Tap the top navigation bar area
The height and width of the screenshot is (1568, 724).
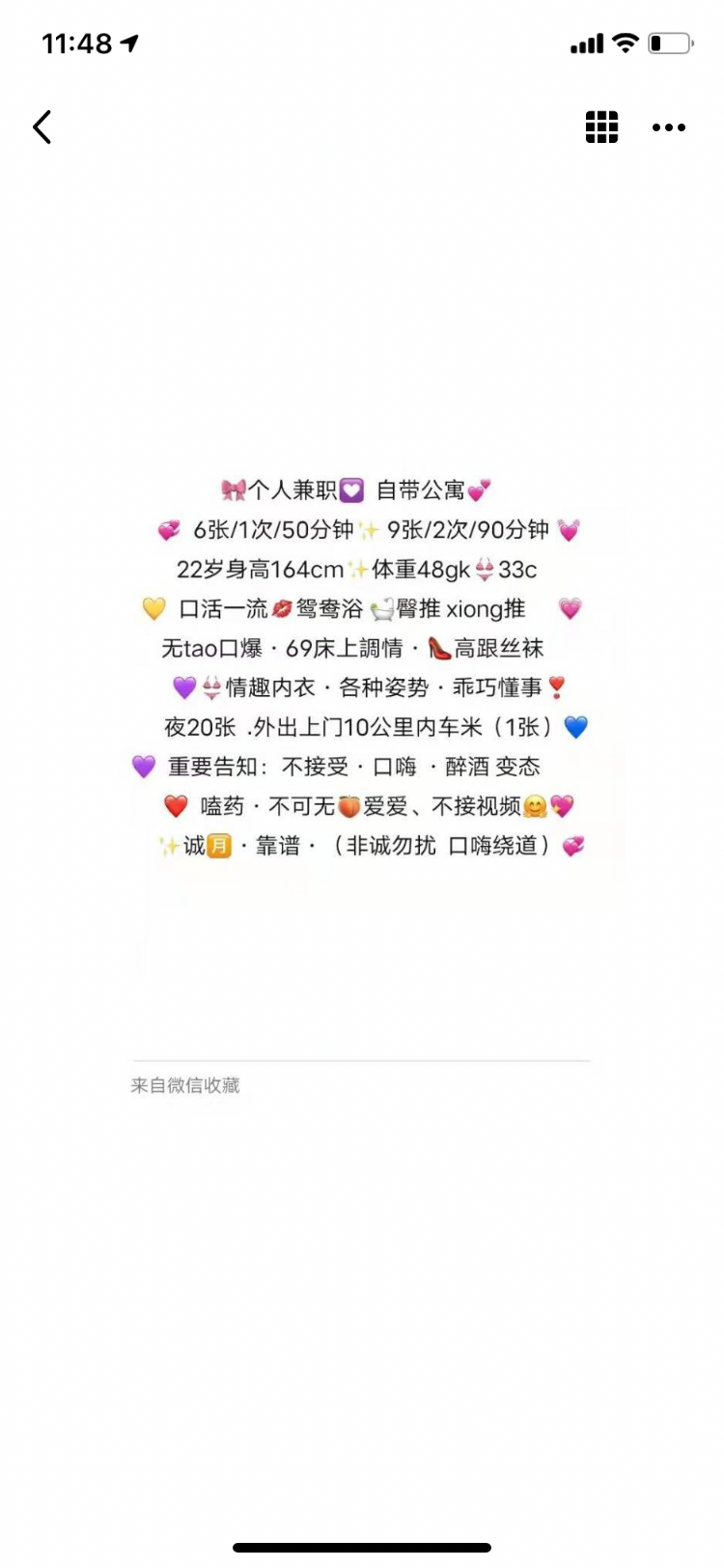[x=362, y=126]
